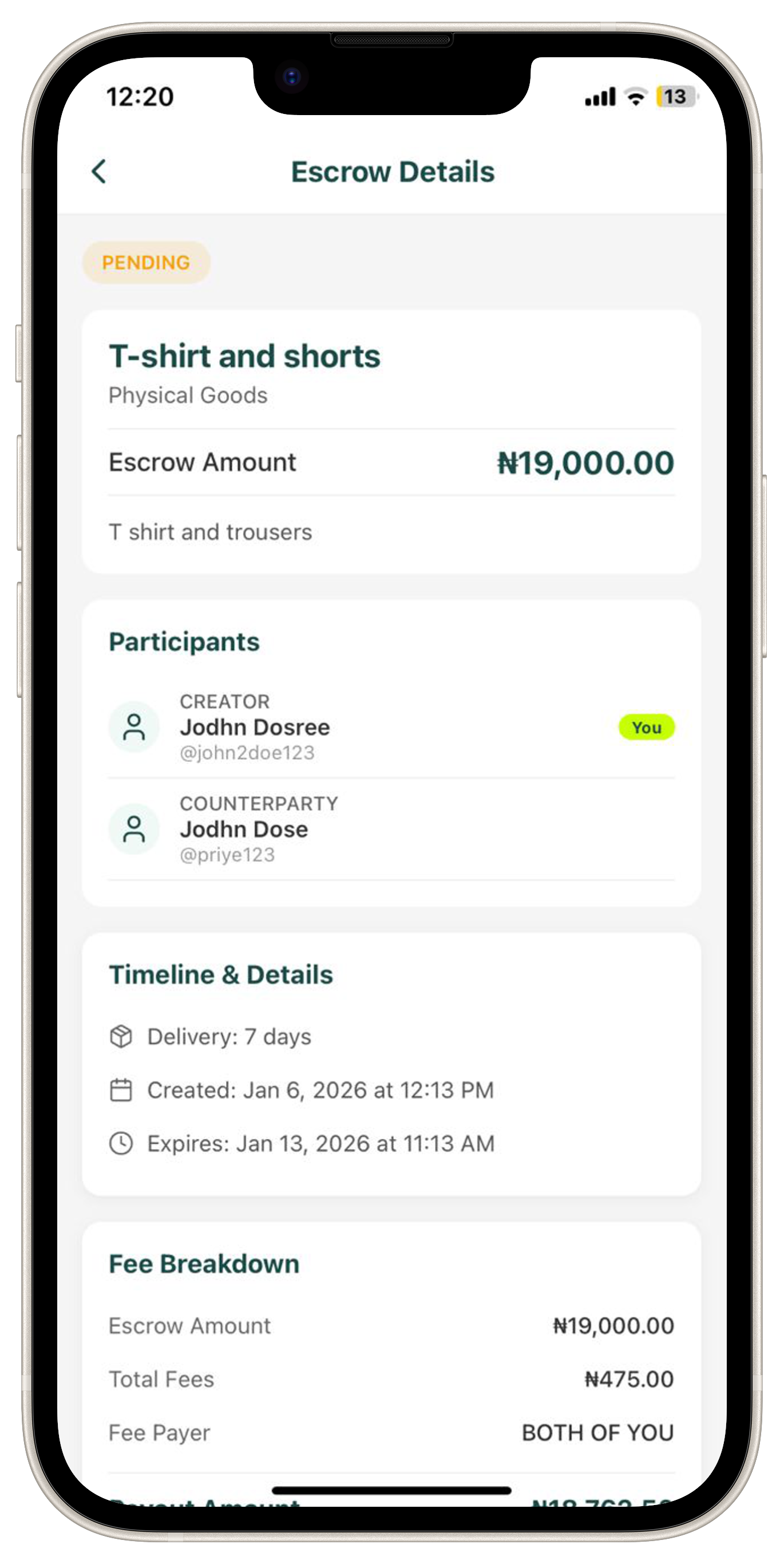This screenshot has width=784, height=1564.
Task: Collapse the Participants section
Action: (x=184, y=641)
